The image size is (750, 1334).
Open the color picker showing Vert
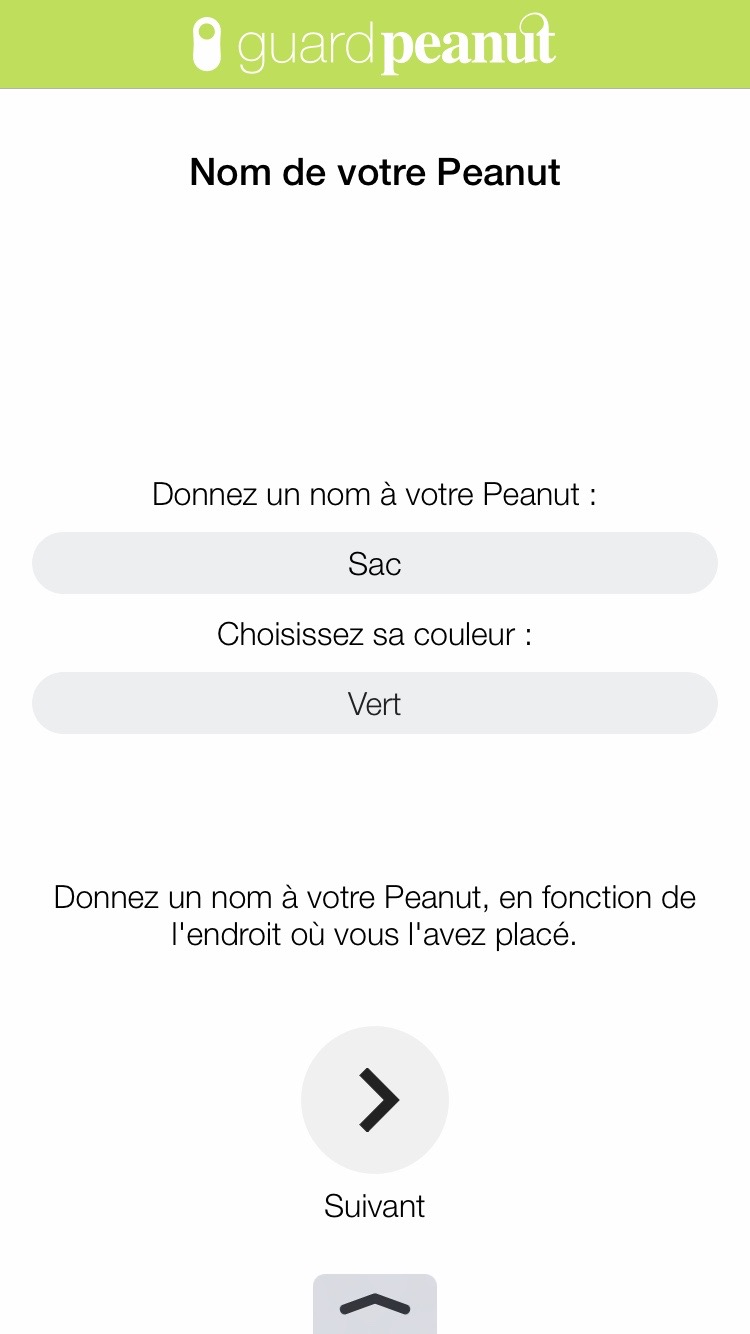point(375,704)
